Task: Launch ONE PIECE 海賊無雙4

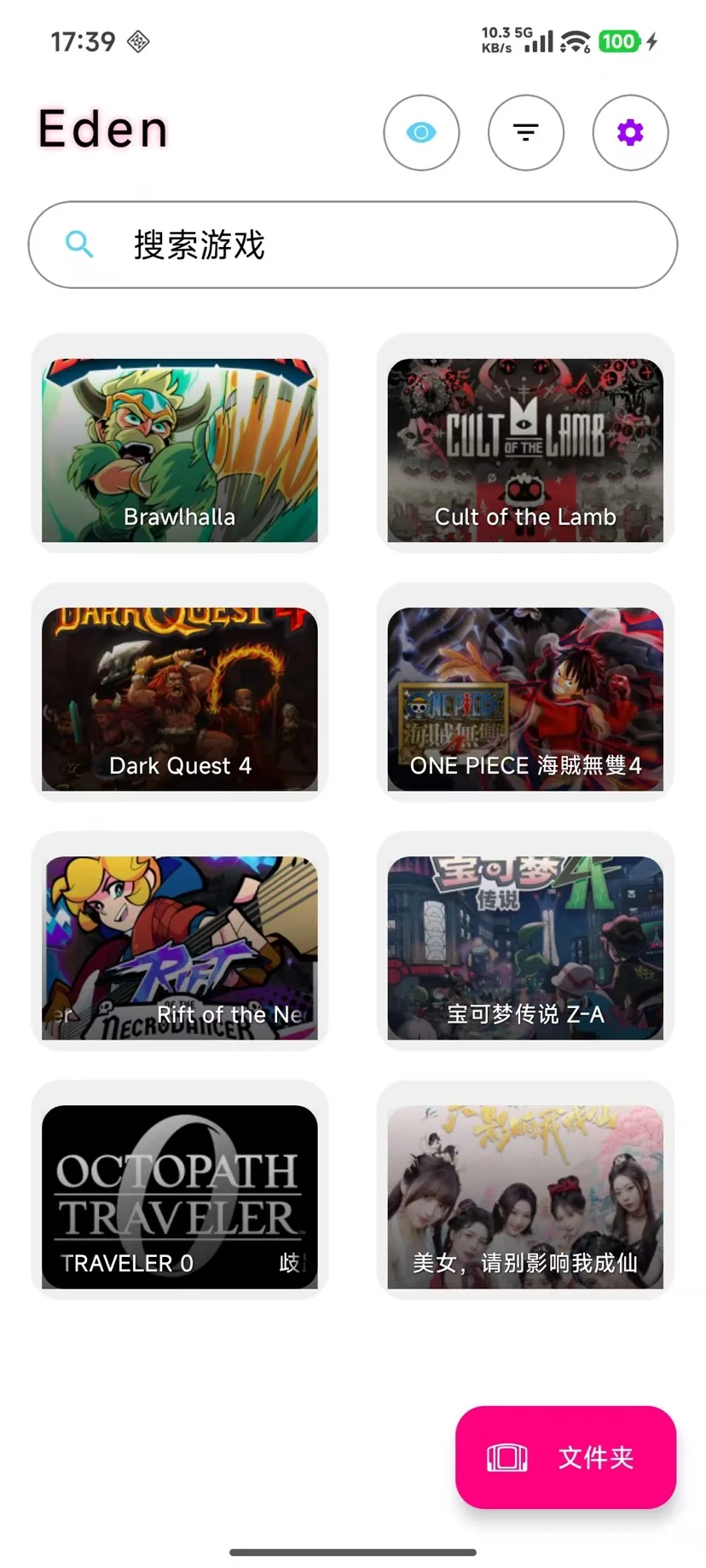Action: [x=525, y=697]
